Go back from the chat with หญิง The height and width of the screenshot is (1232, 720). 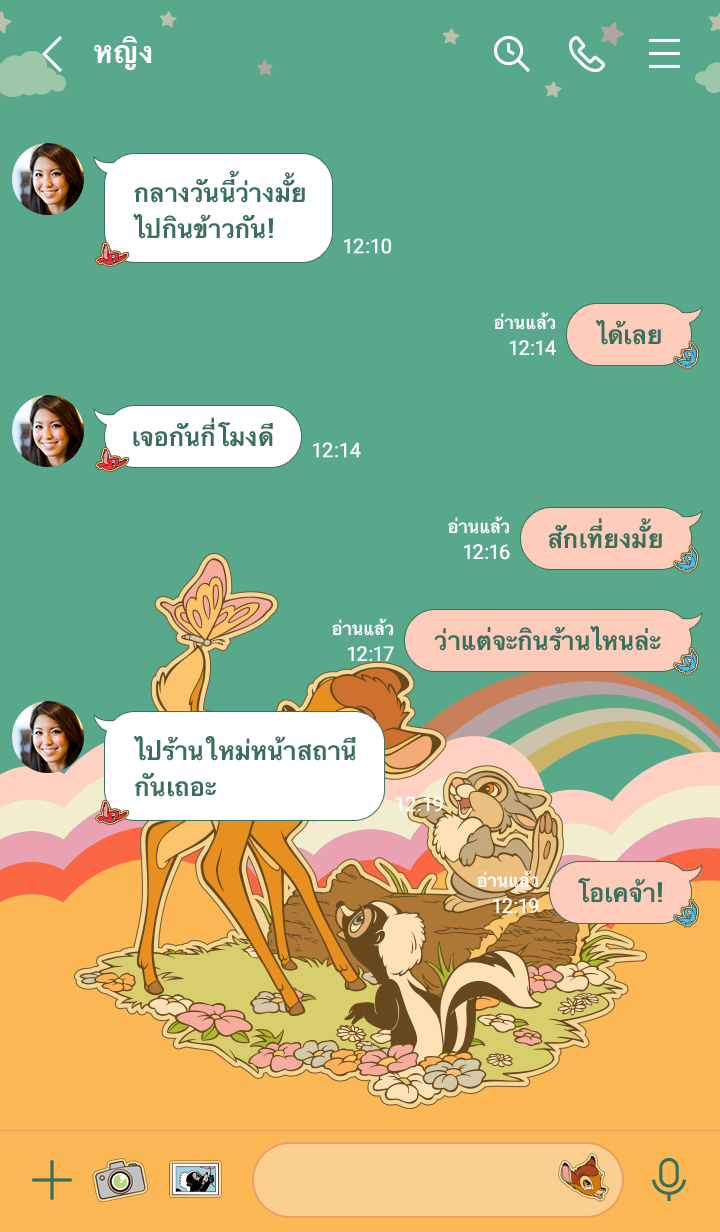click(x=52, y=54)
